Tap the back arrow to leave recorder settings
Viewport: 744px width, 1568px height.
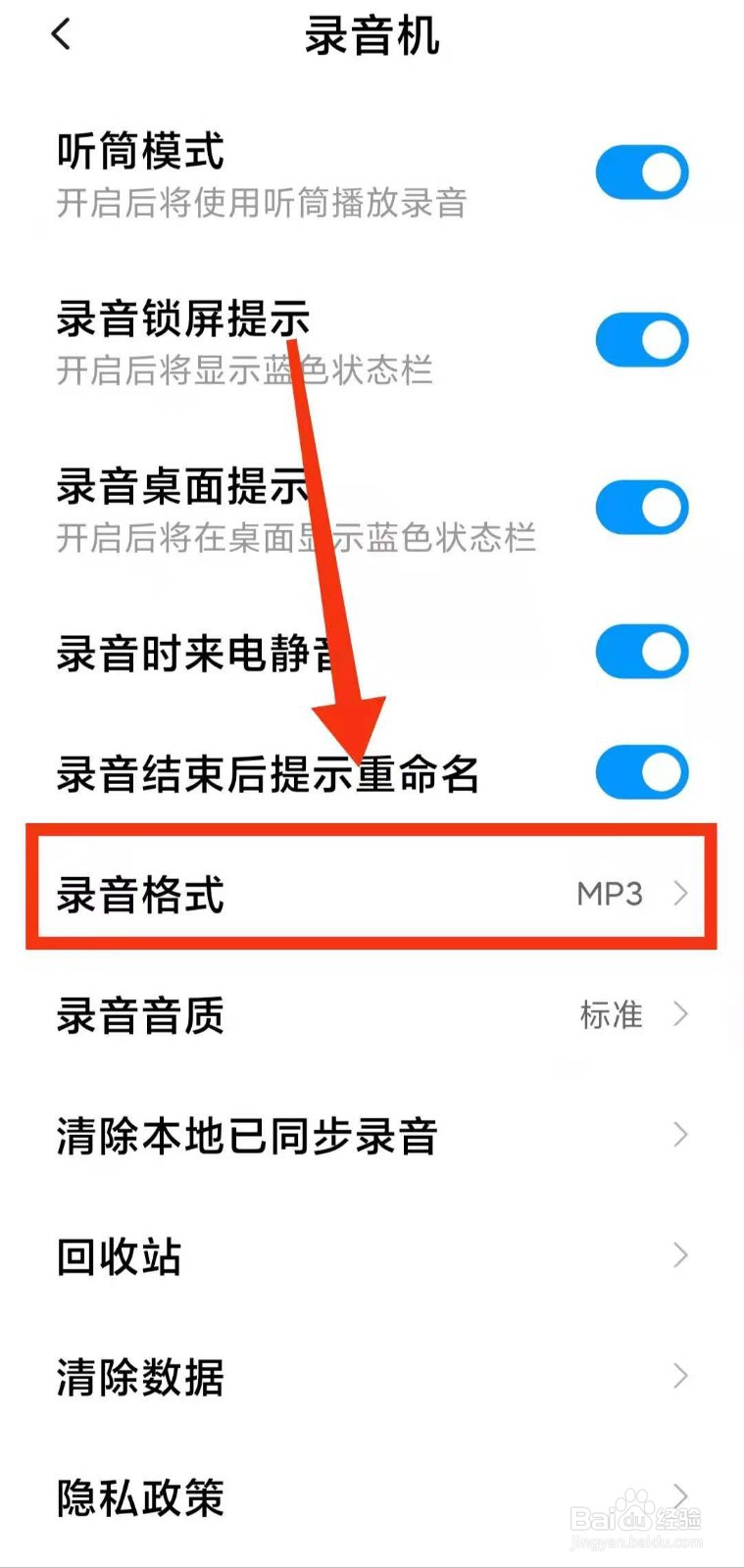tap(62, 35)
